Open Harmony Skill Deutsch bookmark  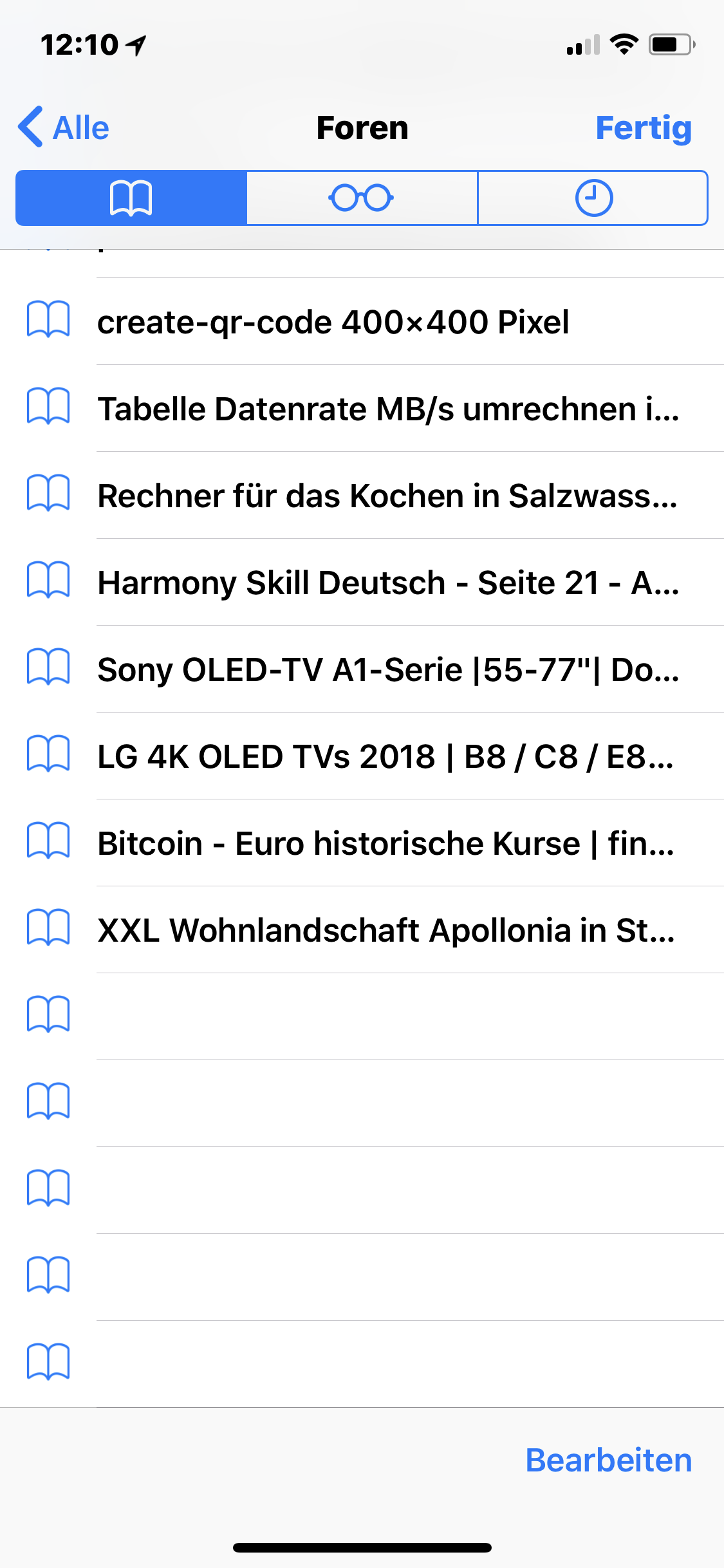(387, 583)
